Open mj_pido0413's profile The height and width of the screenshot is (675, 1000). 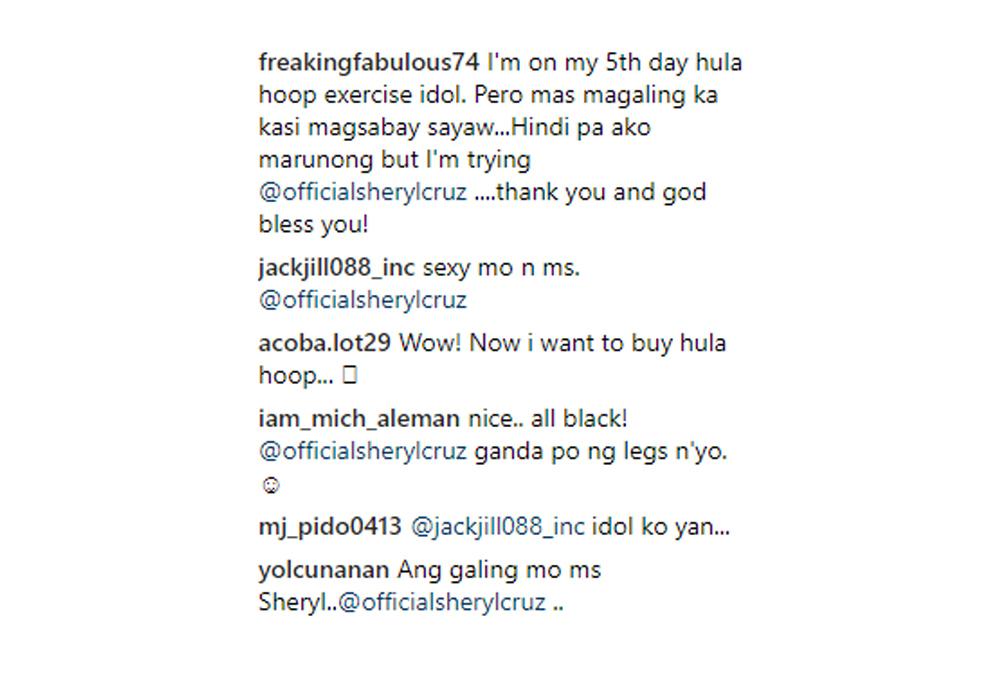(330, 526)
